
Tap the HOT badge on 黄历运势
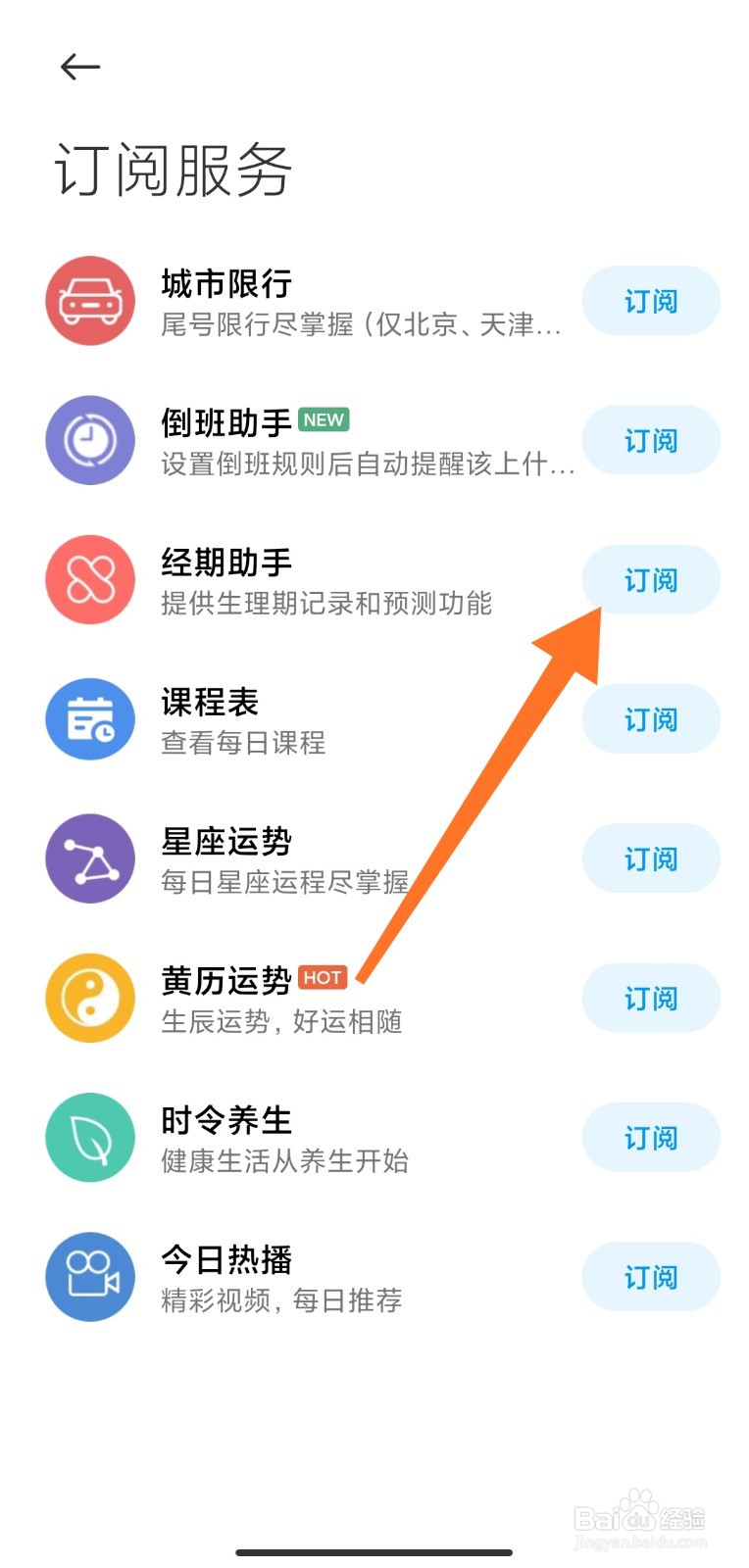coord(324,977)
